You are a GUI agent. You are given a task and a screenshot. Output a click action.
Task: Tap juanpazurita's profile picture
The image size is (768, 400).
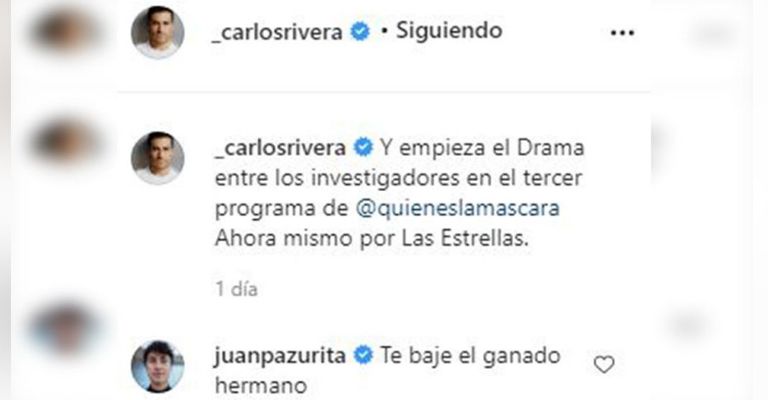[x=158, y=366]
